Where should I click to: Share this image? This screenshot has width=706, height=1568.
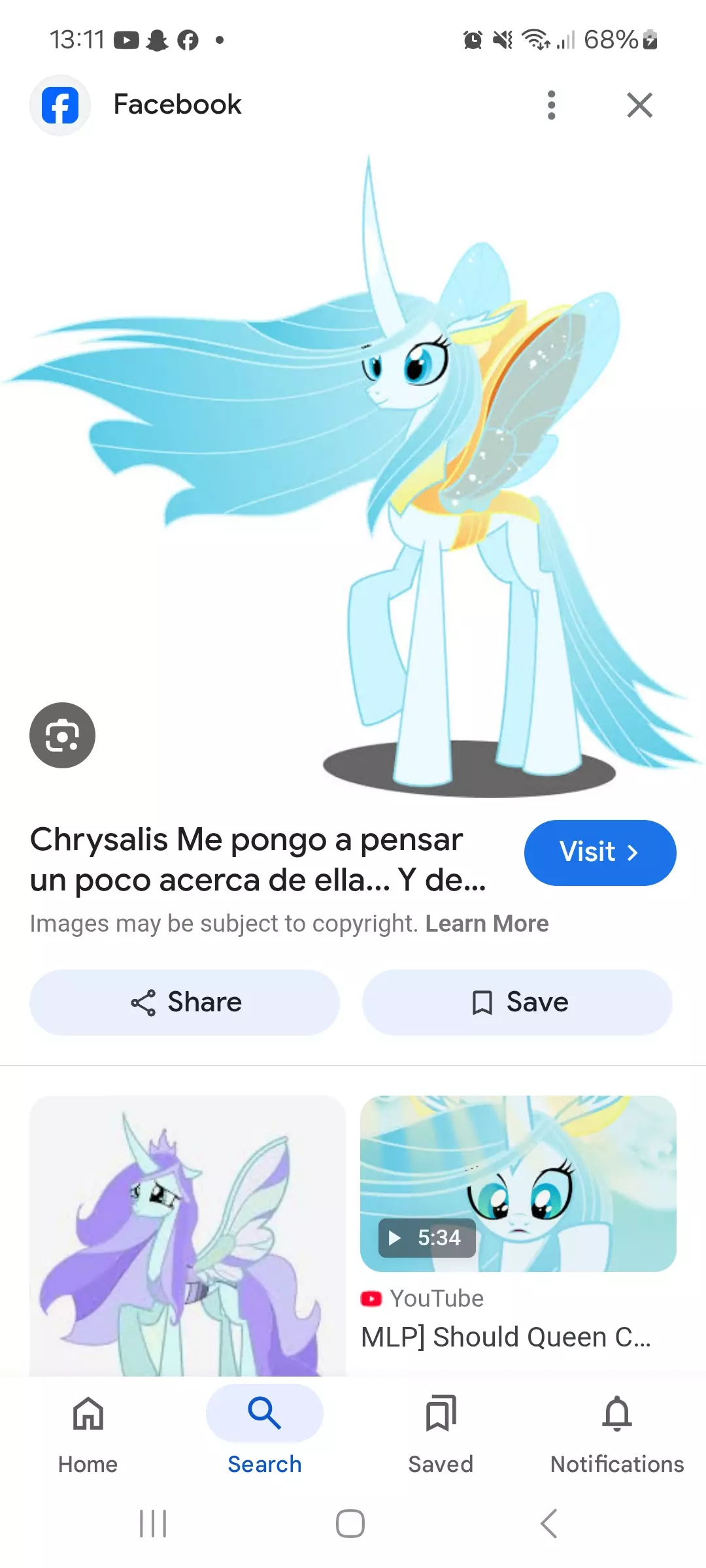185,1002
